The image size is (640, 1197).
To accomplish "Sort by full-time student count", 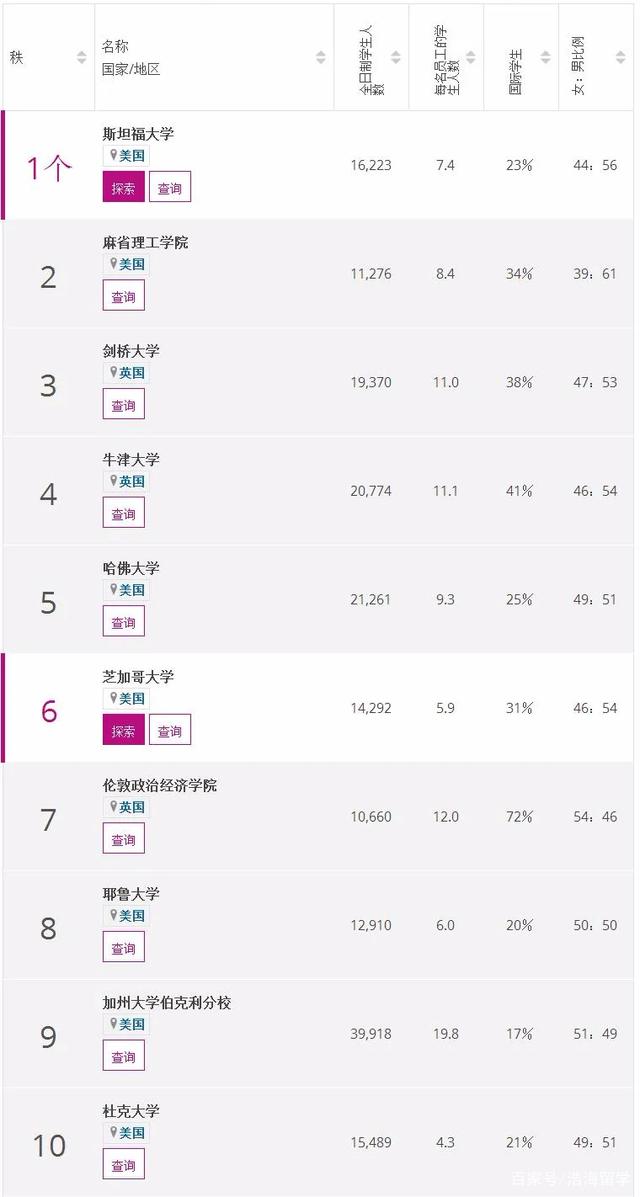I will [x=396, y=57].
